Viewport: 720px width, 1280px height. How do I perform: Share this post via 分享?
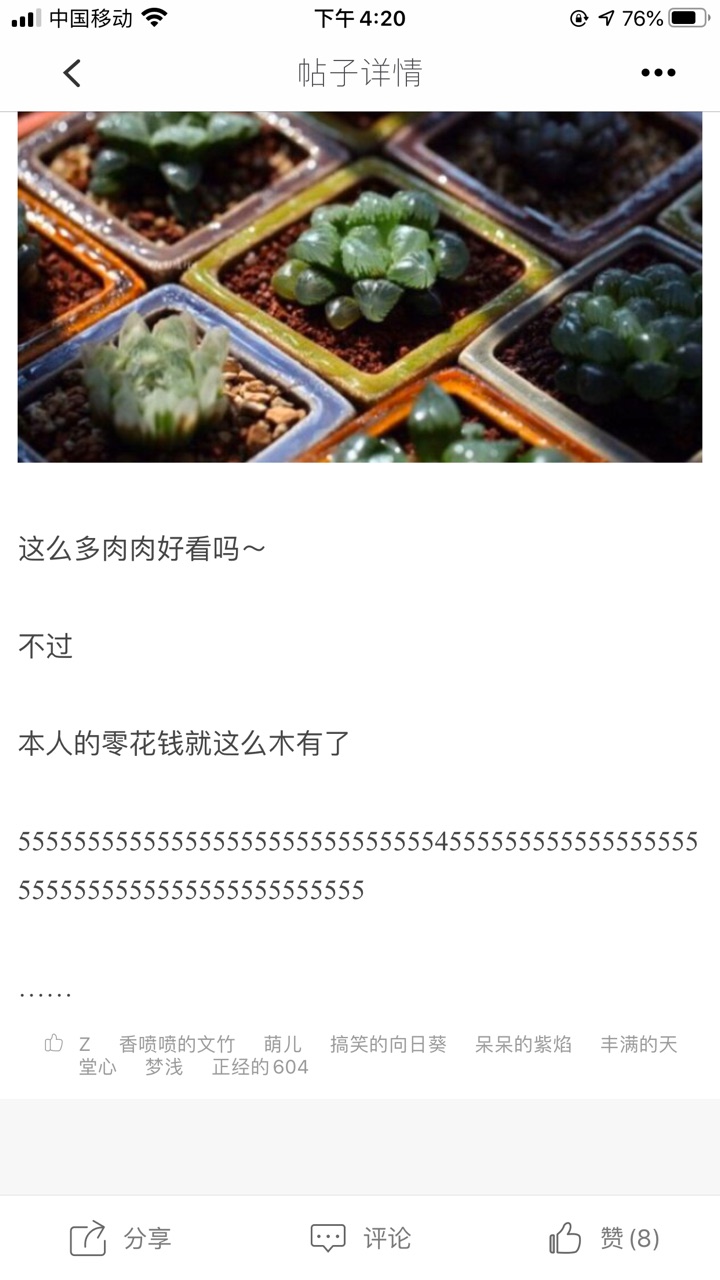(120, 1238)
